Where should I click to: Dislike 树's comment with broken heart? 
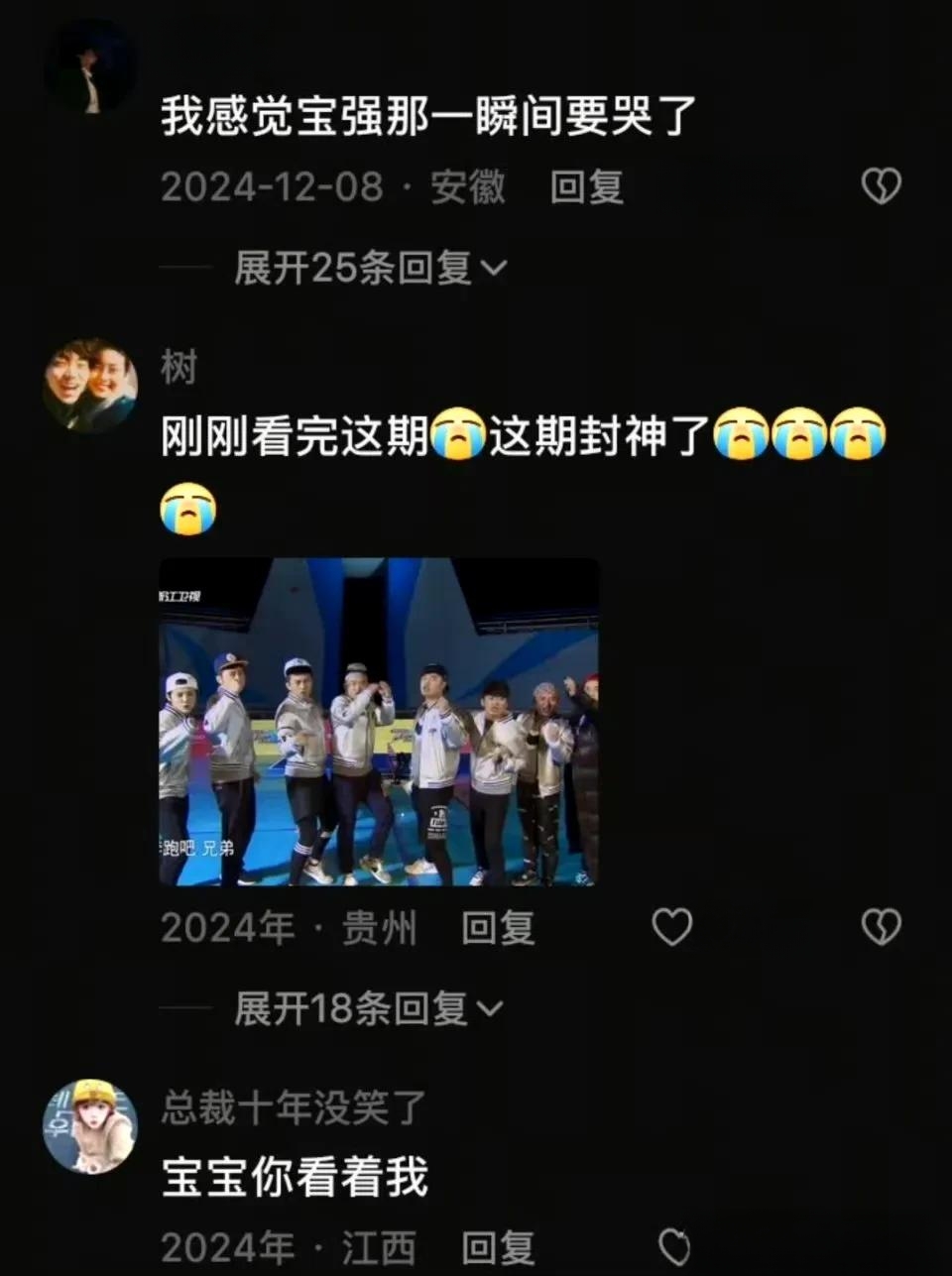tap(881, 927)
